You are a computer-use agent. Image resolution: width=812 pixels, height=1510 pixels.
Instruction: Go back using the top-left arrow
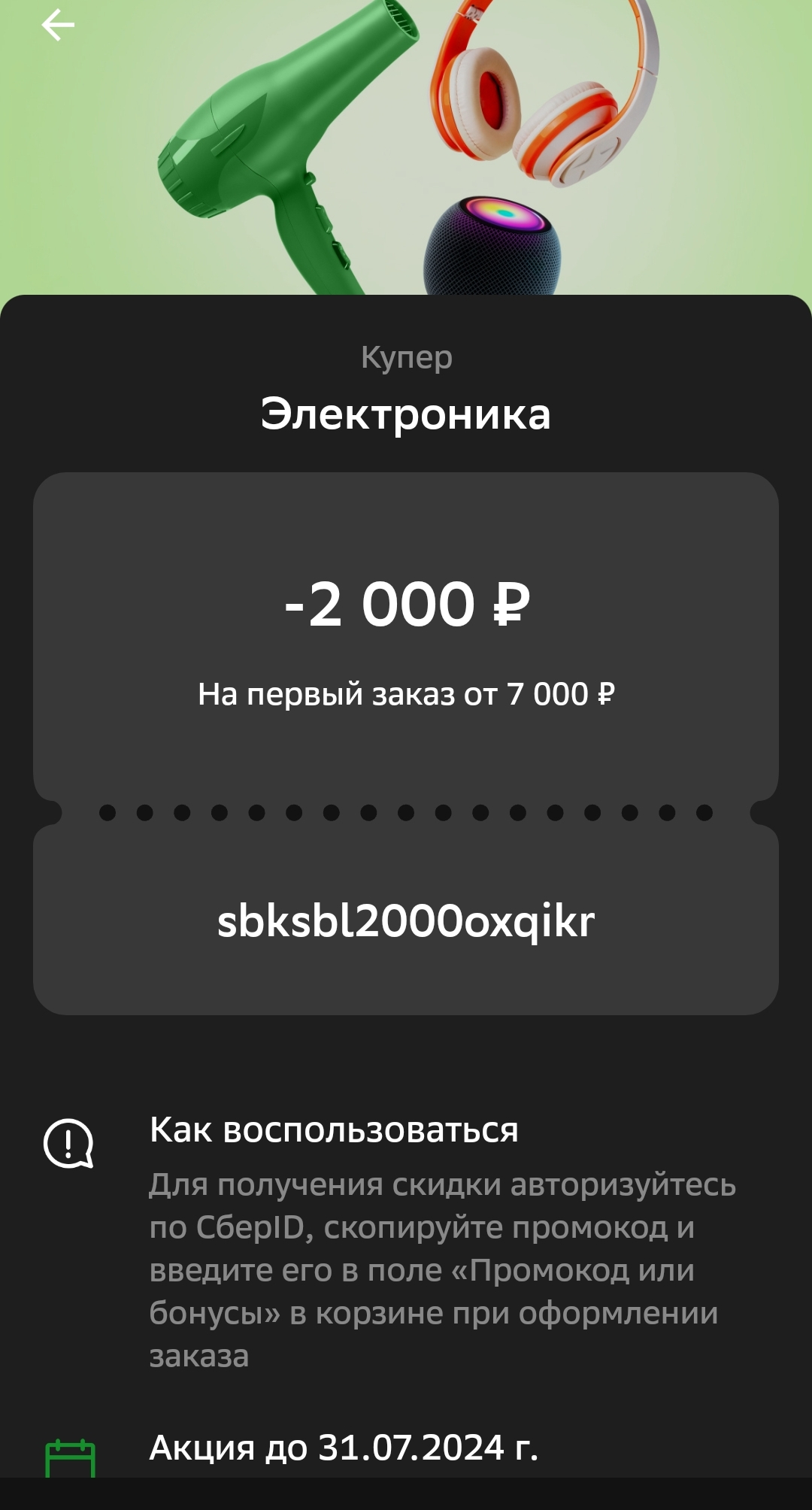tap(58, 26)
